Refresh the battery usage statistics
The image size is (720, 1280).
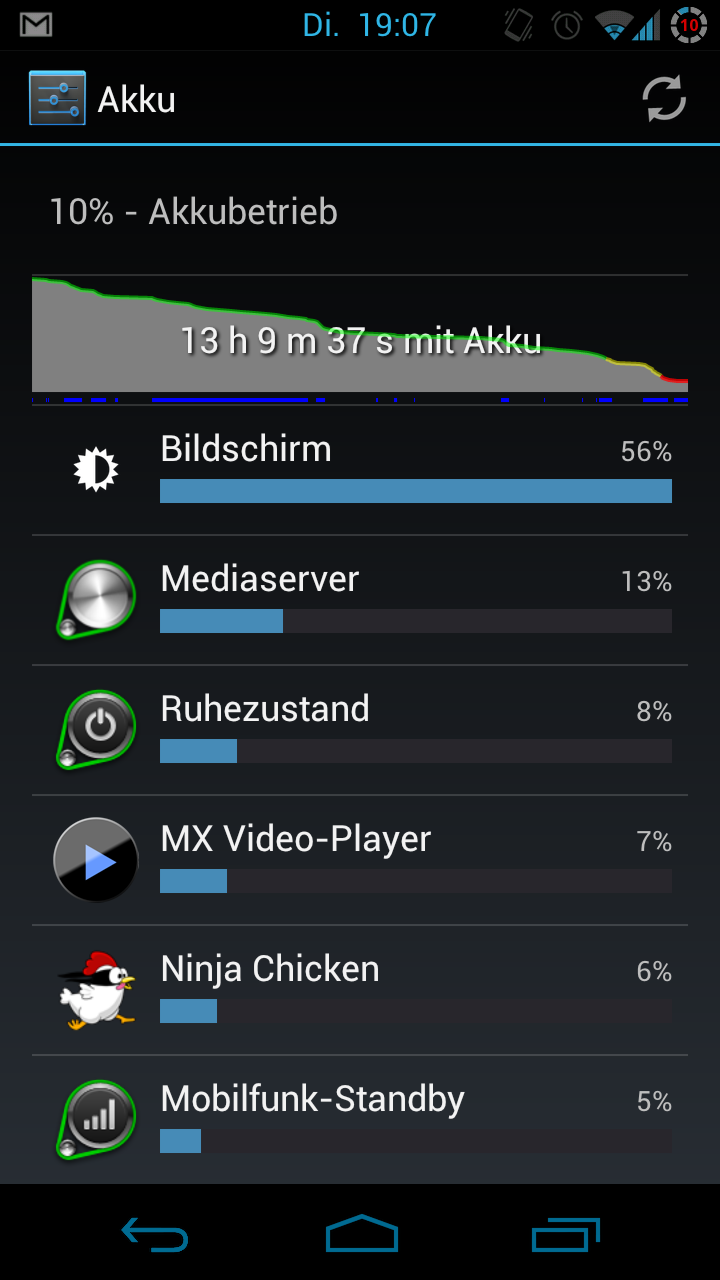click(664, 99)
